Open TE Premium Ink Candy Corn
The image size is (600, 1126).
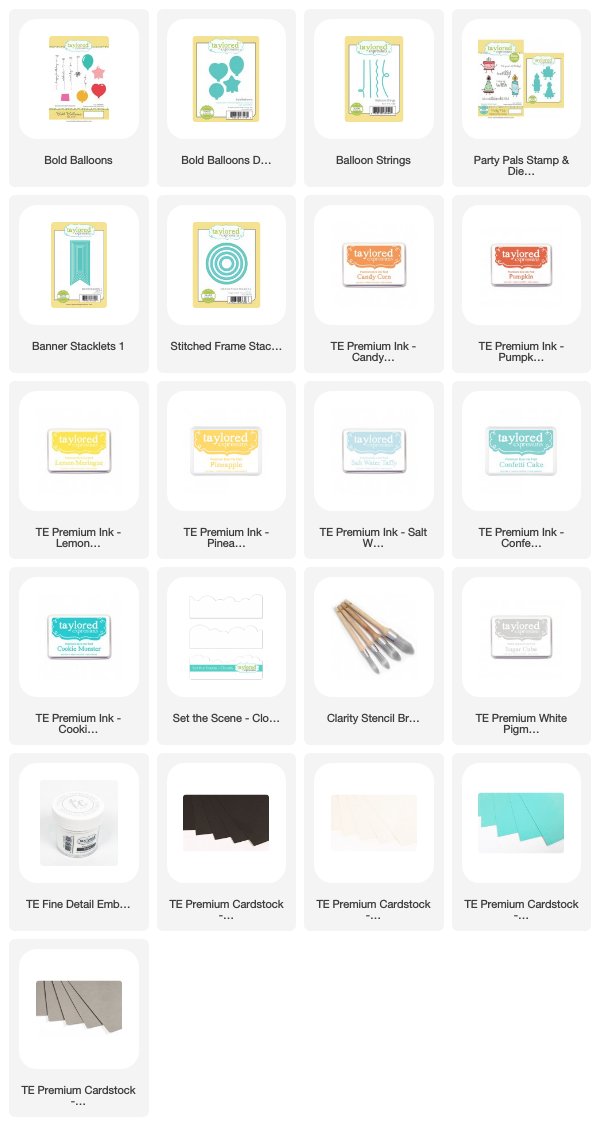[x=373, y=284]
